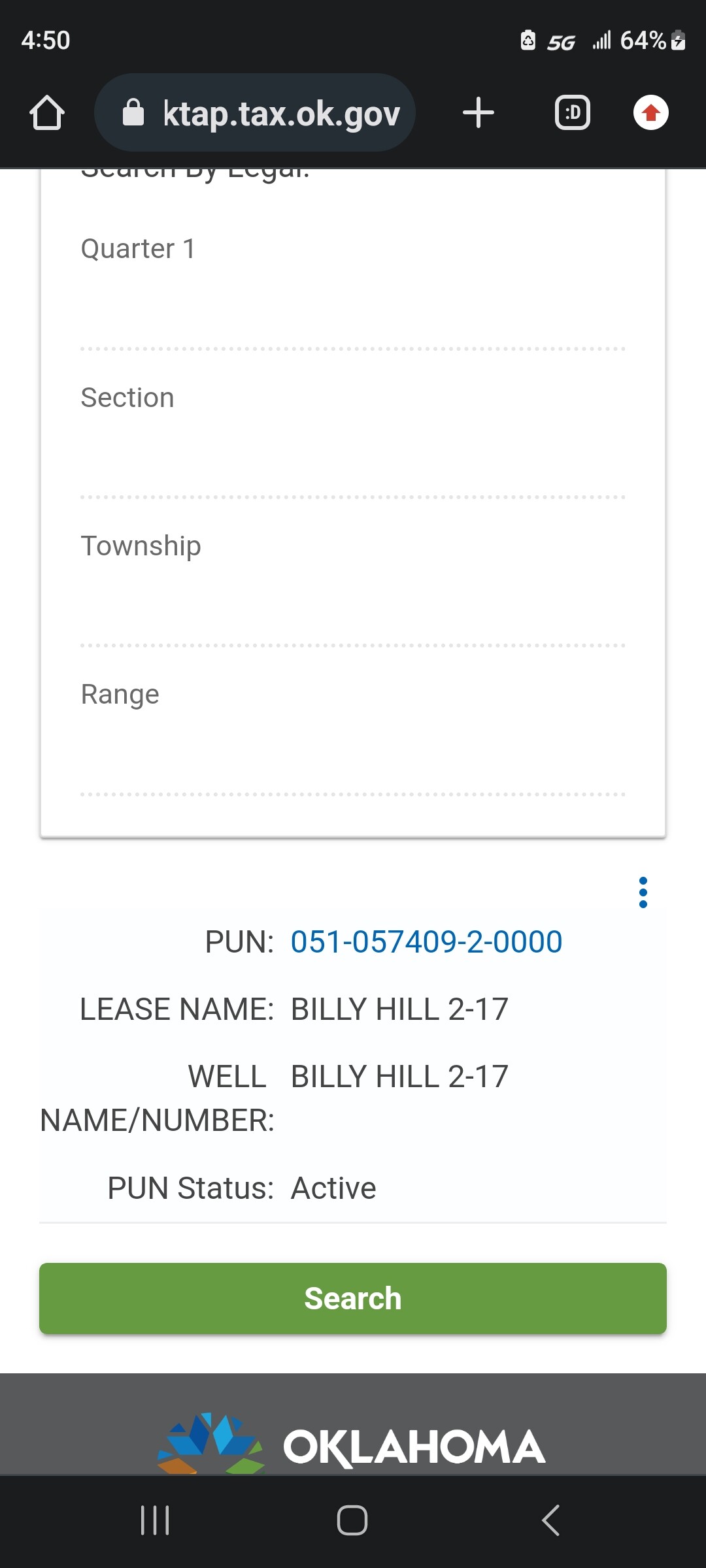Tap the green Search button
The width and height of the screenshot is (706, 1568).
tap(353, 1299)
